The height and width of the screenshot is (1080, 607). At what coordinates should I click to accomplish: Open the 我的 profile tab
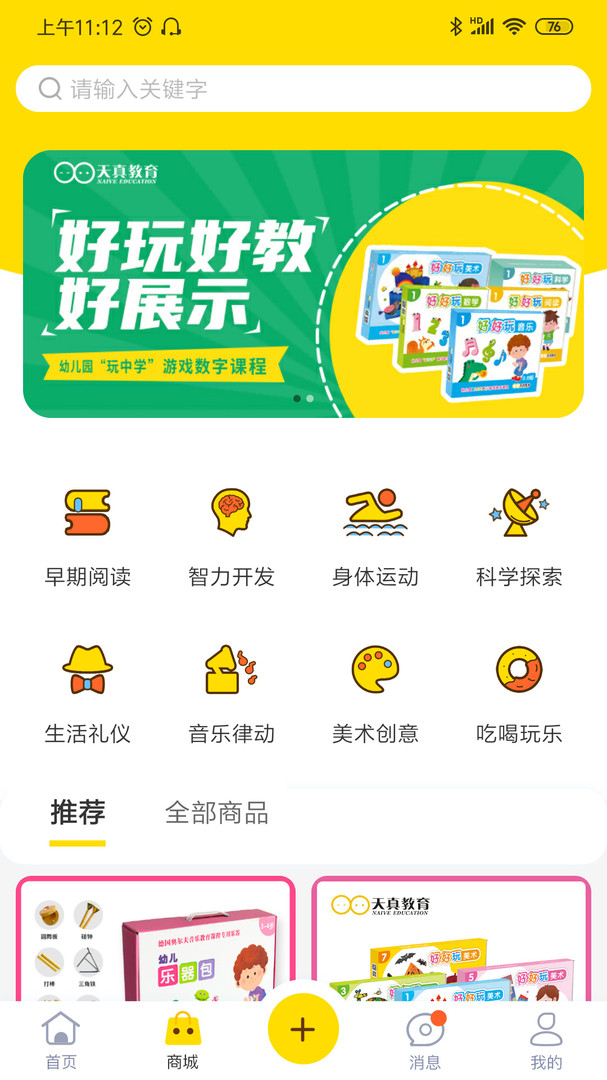click(x=546, y=1041)
